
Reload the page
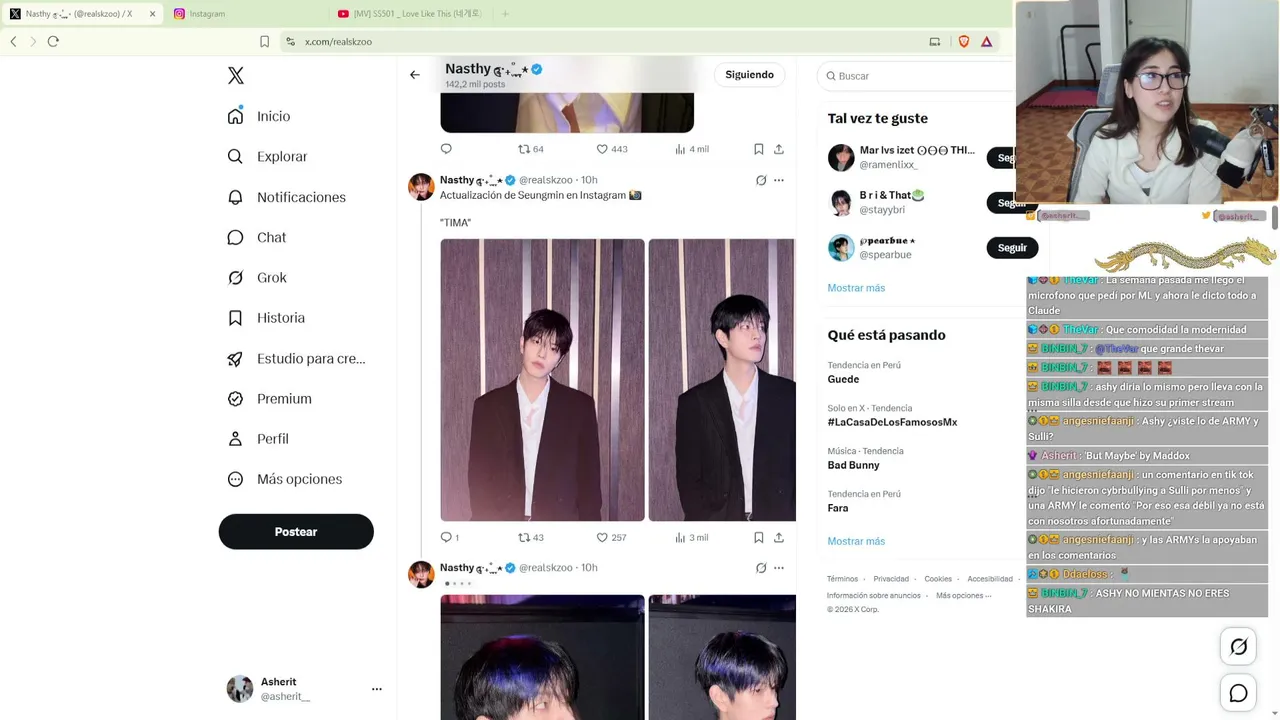[53, 41]
